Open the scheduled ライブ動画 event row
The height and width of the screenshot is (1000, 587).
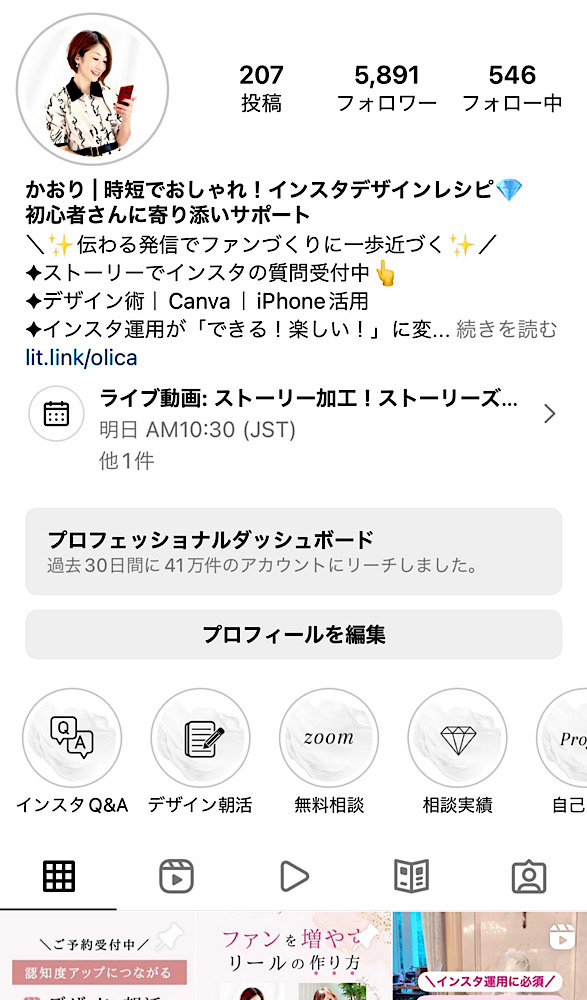[x=294, y=429]
